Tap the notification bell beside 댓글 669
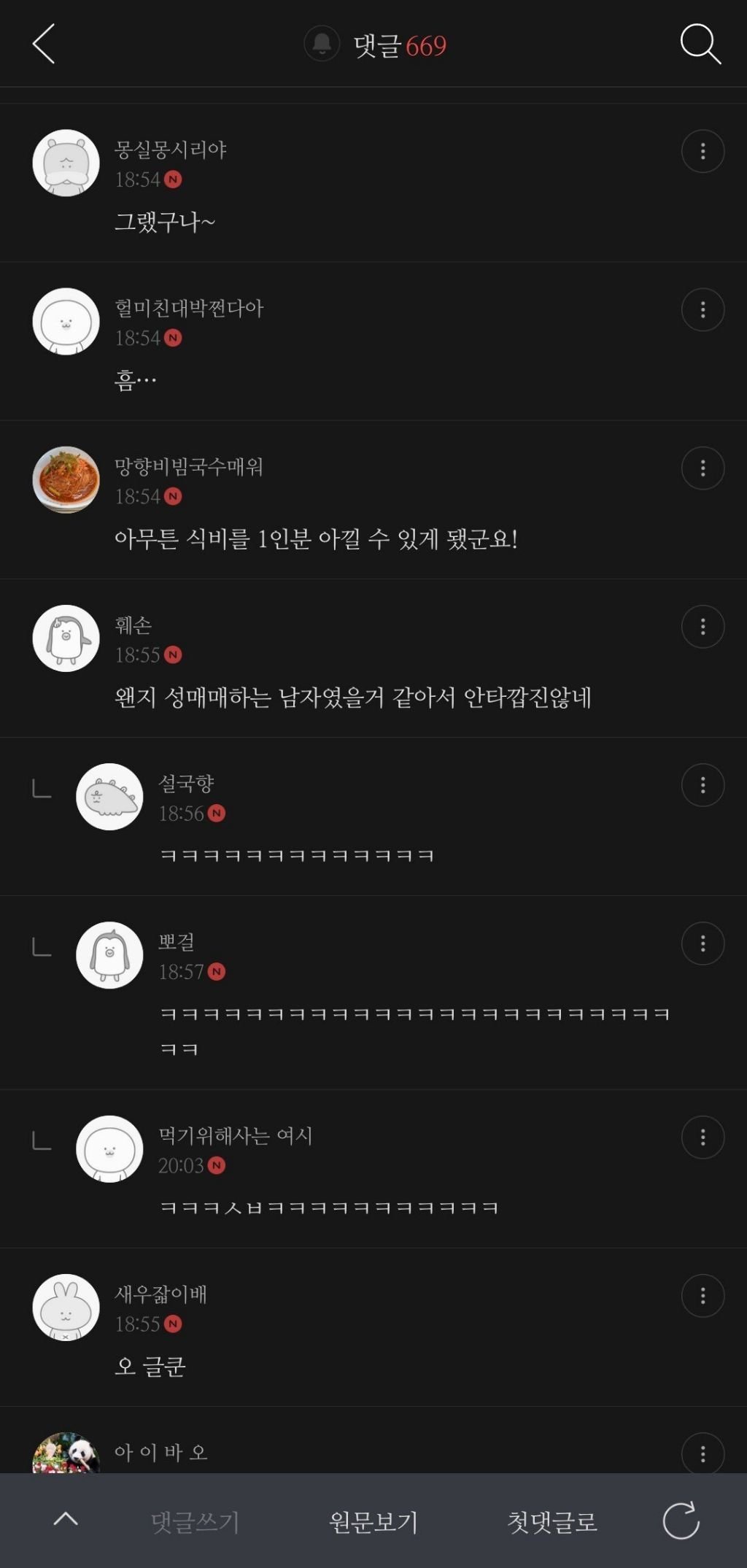Image resolution: width=747 pixels, height=1568 pixels. coord(322,44)
